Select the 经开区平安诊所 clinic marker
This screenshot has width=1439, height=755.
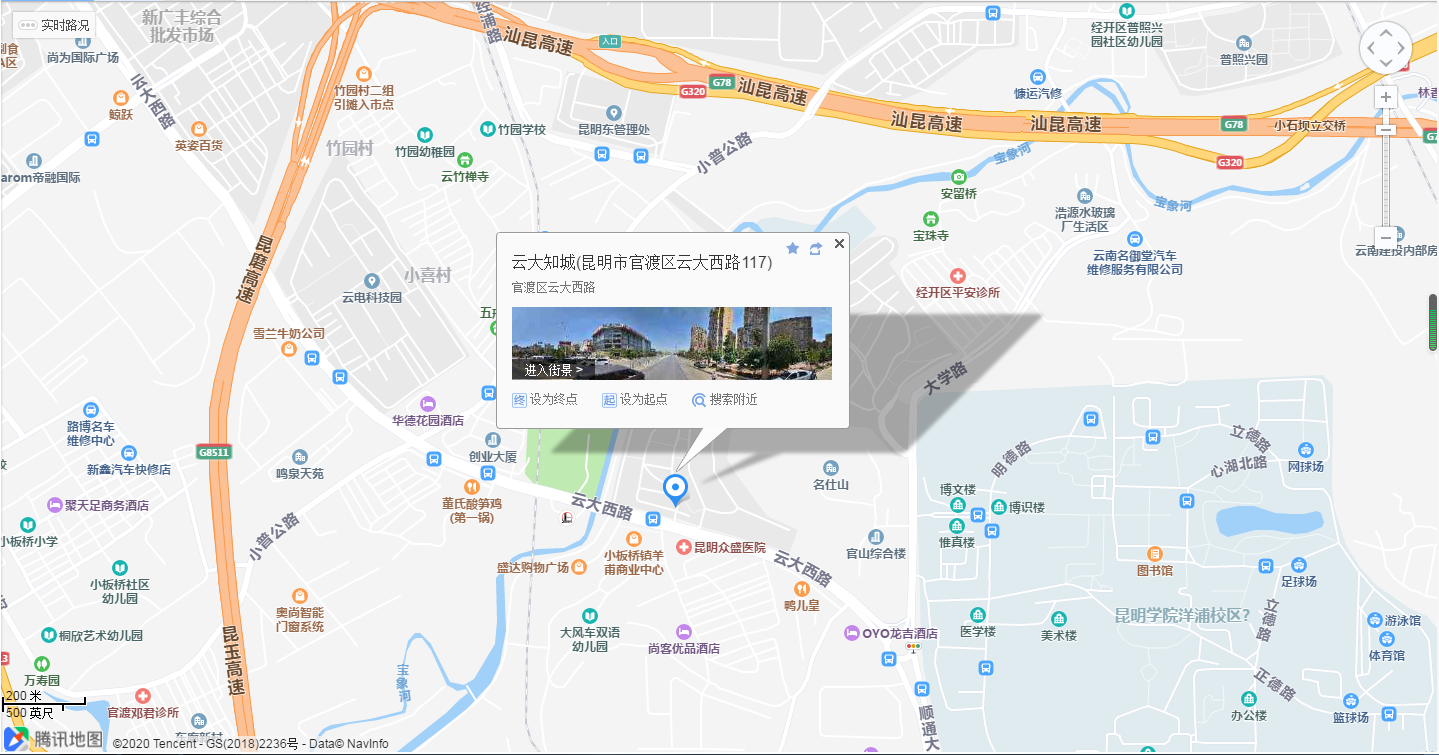point(957,275)
